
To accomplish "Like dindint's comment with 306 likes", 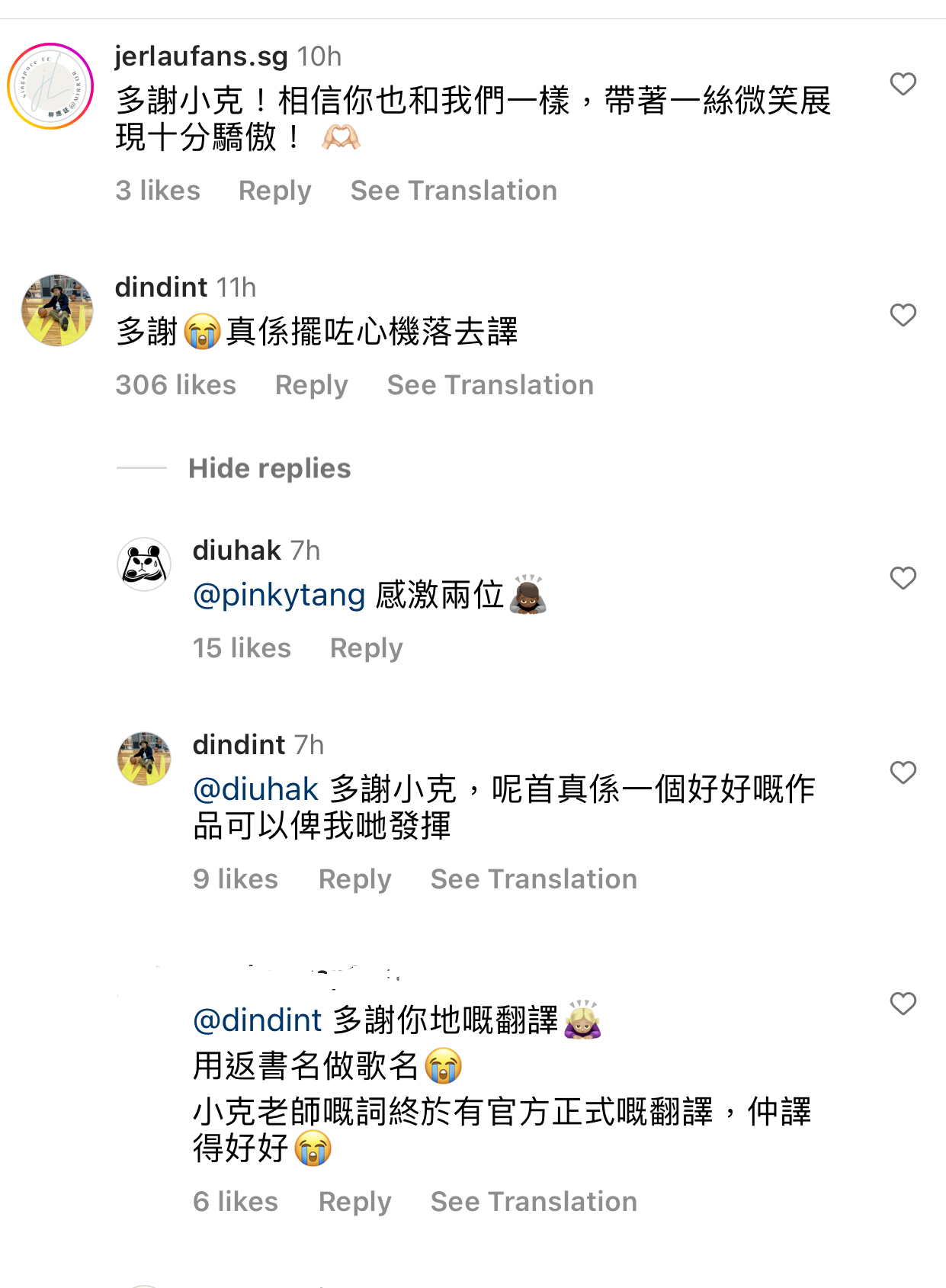I will (903, 315).
